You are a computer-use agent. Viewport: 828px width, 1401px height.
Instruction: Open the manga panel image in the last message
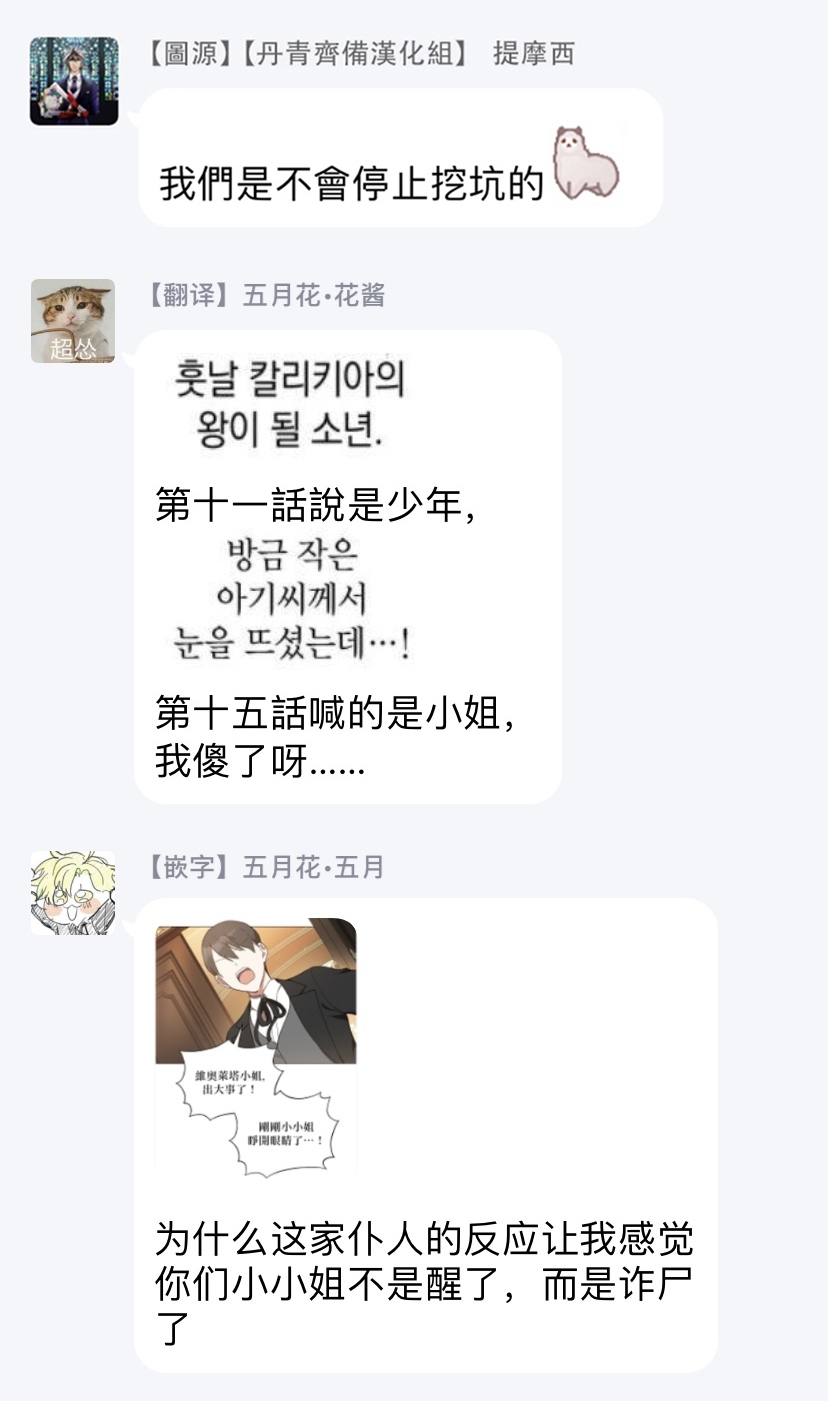[x=254, y=1043]
